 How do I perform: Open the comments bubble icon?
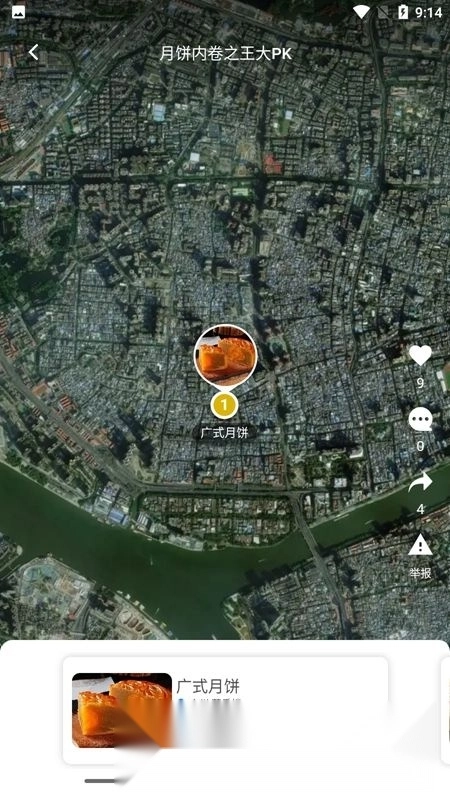pos(420,420)
